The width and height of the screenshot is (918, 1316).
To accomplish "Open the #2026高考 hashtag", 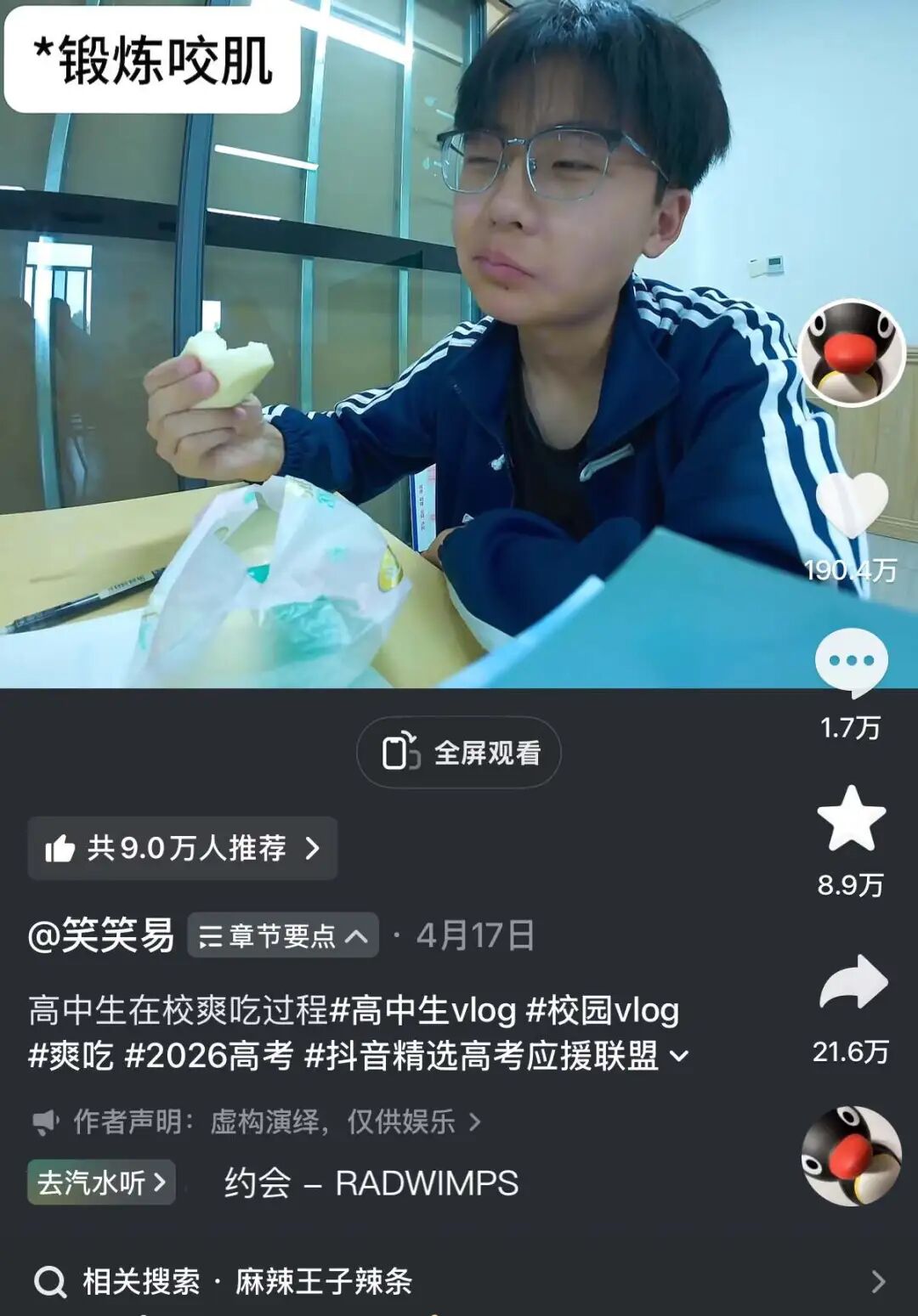I will 209,1056.
